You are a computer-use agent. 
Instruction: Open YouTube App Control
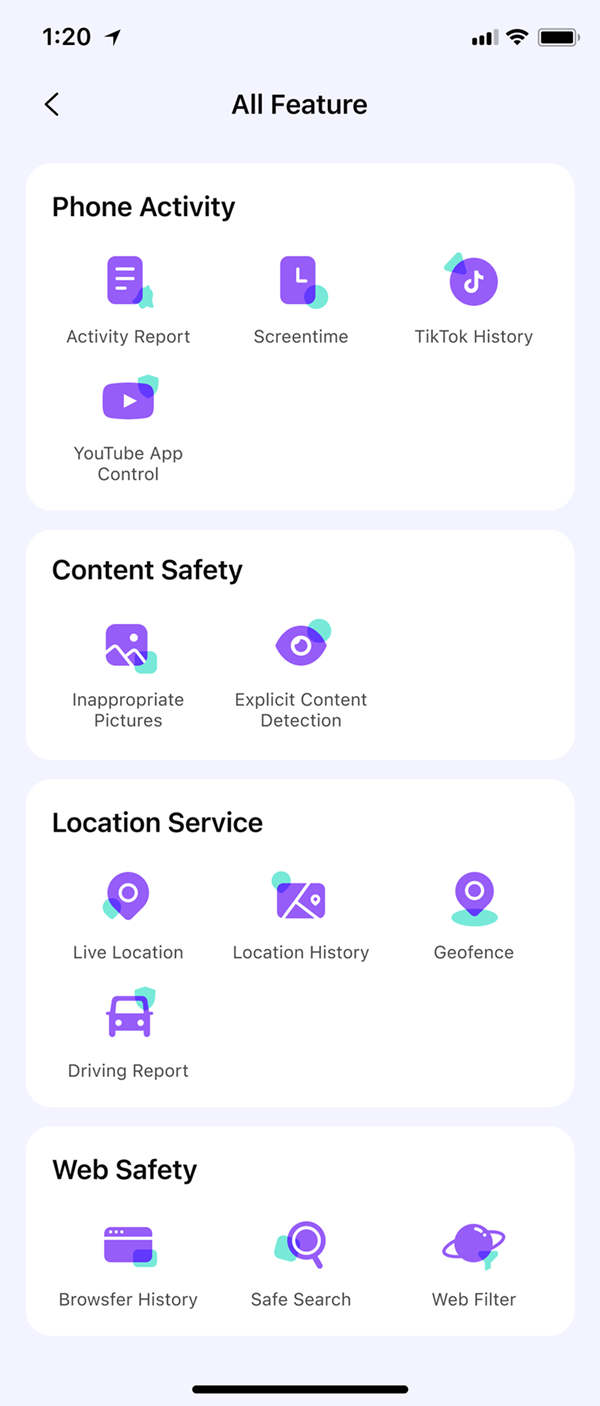pyautogui.click(x=128, y=425)
